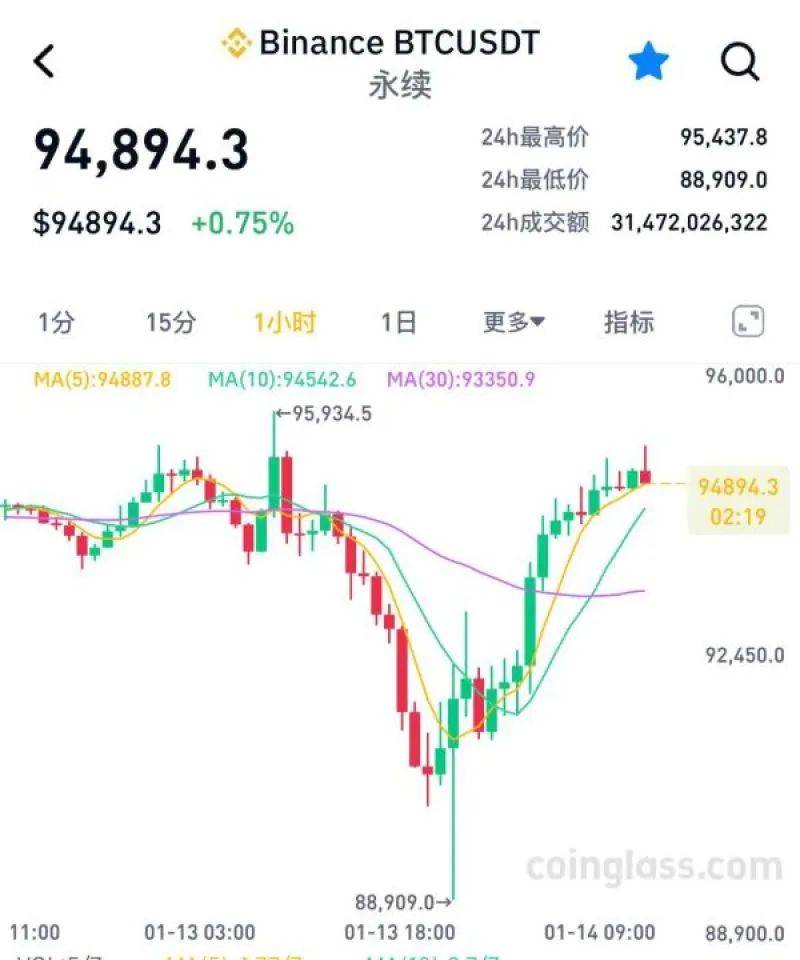Select the 1小时 chart interval
The height and width of the screenshot is (960, 800).
click(285, 322)
